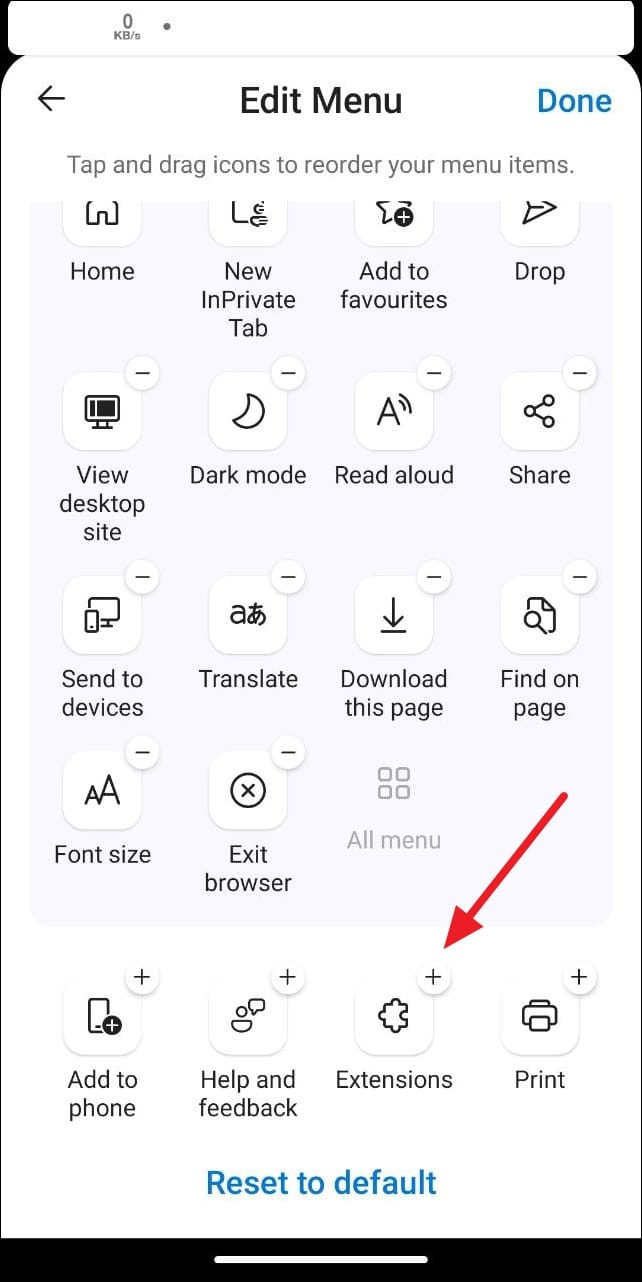Viewport: 642px width, 1282px height.
Task: Remove Download this page item
Action: click(434, 577)
